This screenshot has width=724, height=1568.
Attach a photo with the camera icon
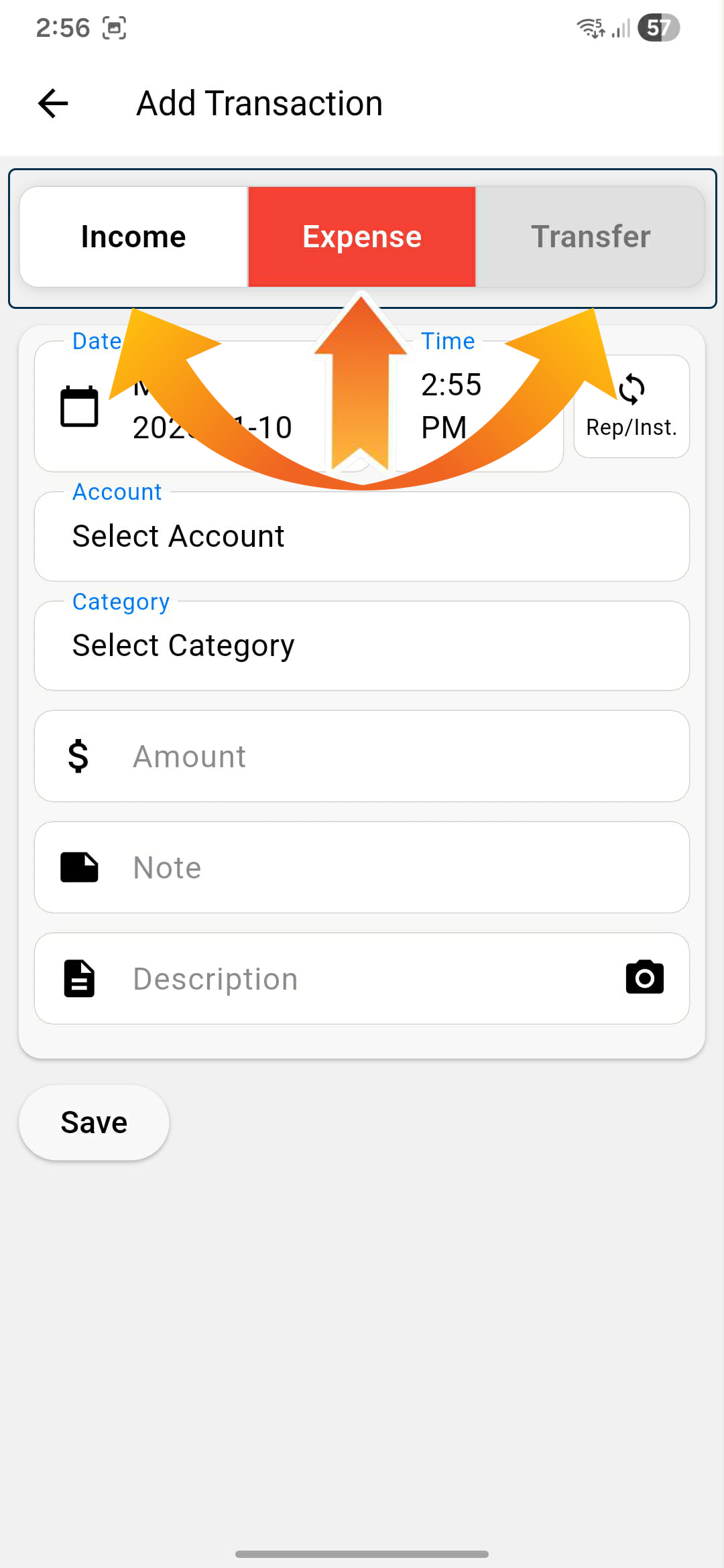click(644, 978)
